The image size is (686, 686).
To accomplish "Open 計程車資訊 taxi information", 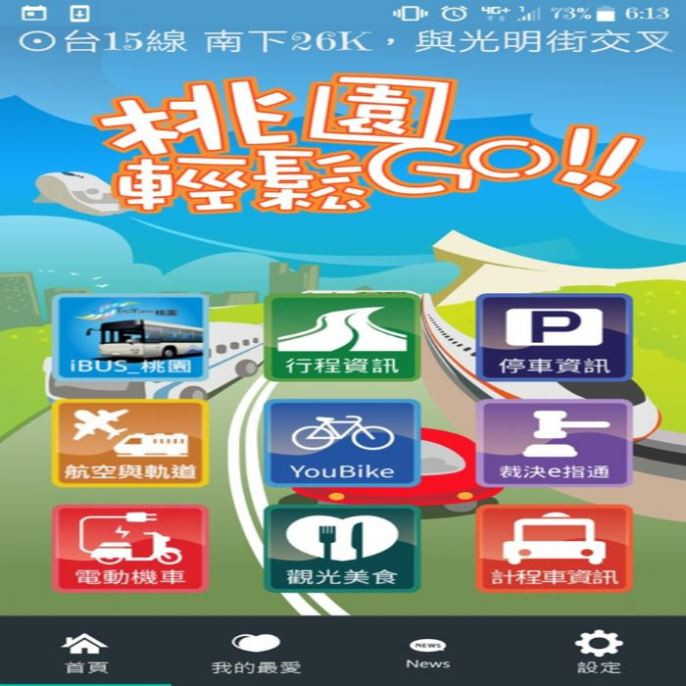I will (554, 549).
